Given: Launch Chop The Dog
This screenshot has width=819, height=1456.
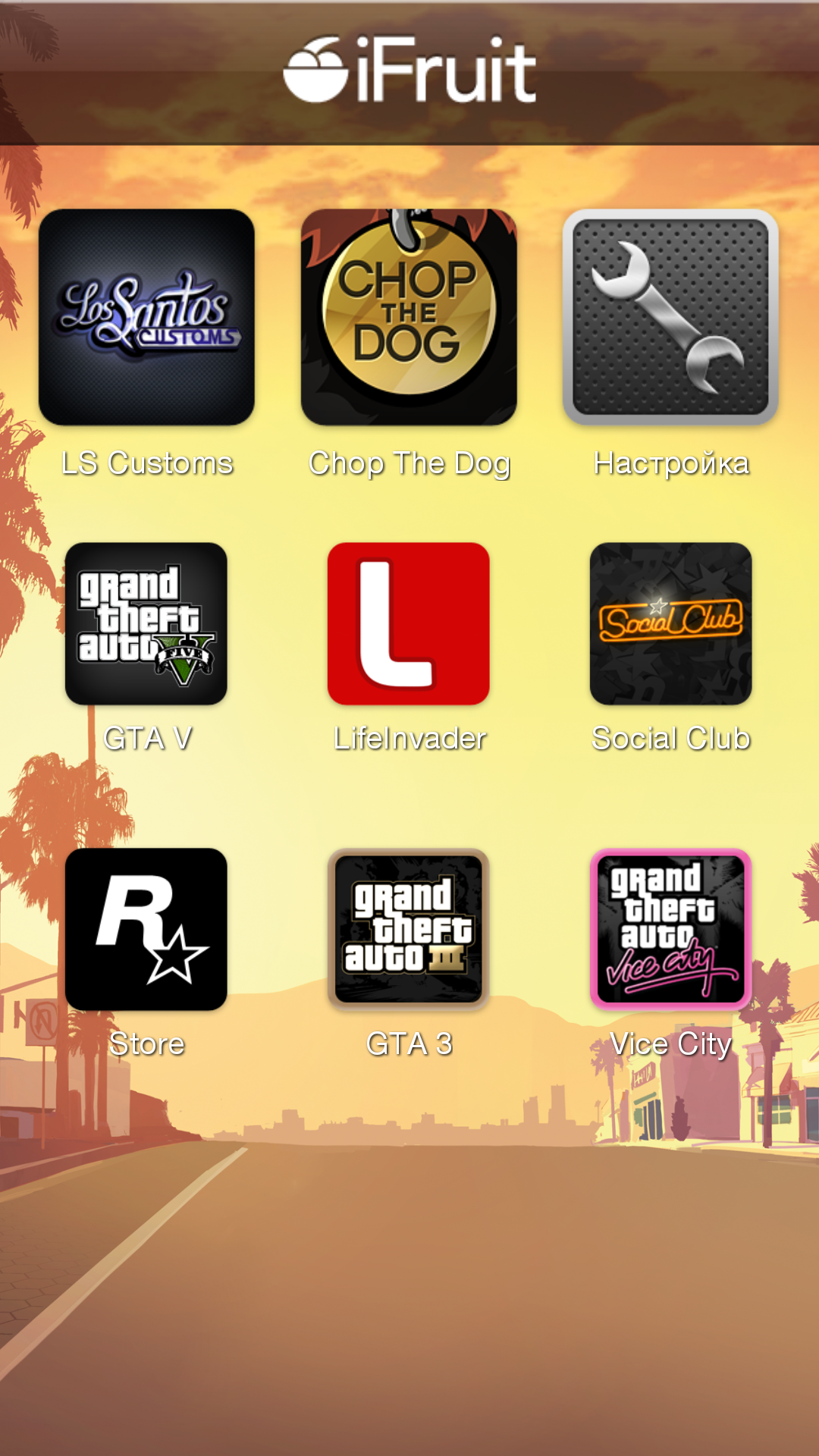Looking at the screenshot, I should [409, 317].
